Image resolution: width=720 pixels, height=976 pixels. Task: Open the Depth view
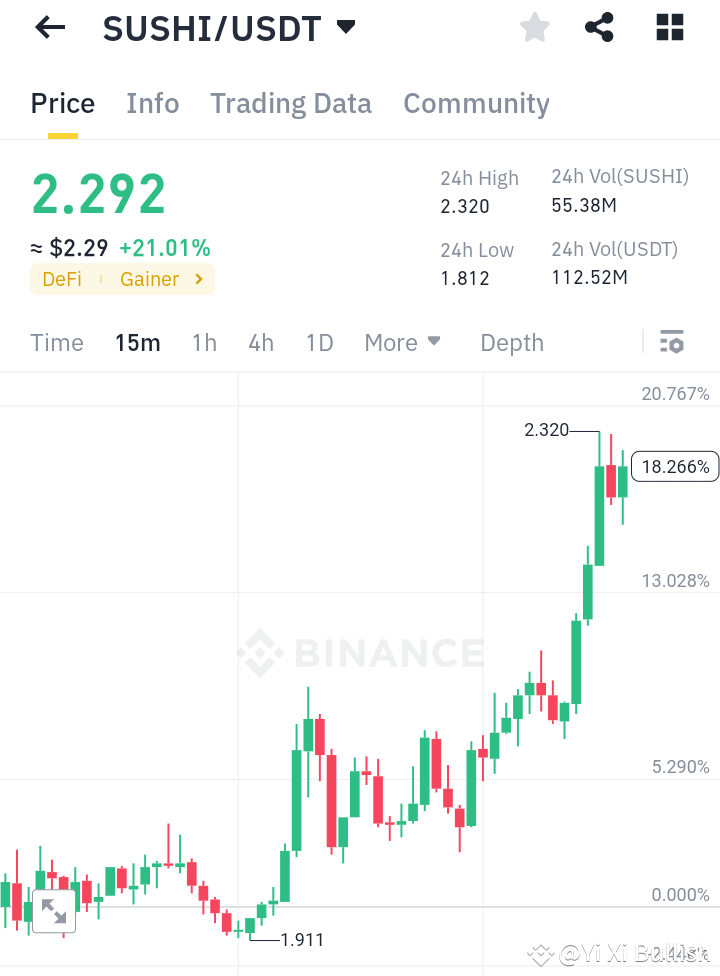(x=511, y=342)
